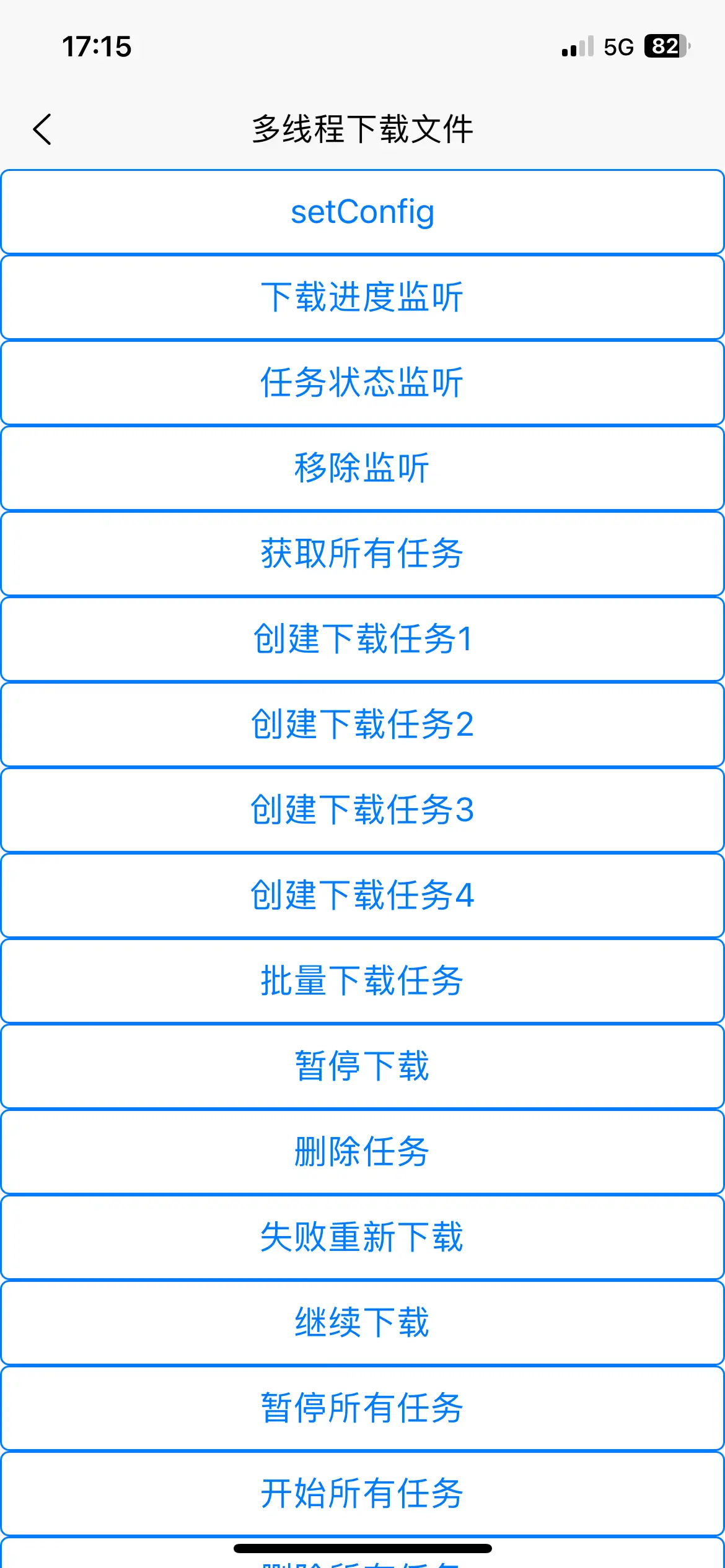Create download task via 创建下载任务2
This screenshot has width=725, height=1568.
tap(362, 725)
